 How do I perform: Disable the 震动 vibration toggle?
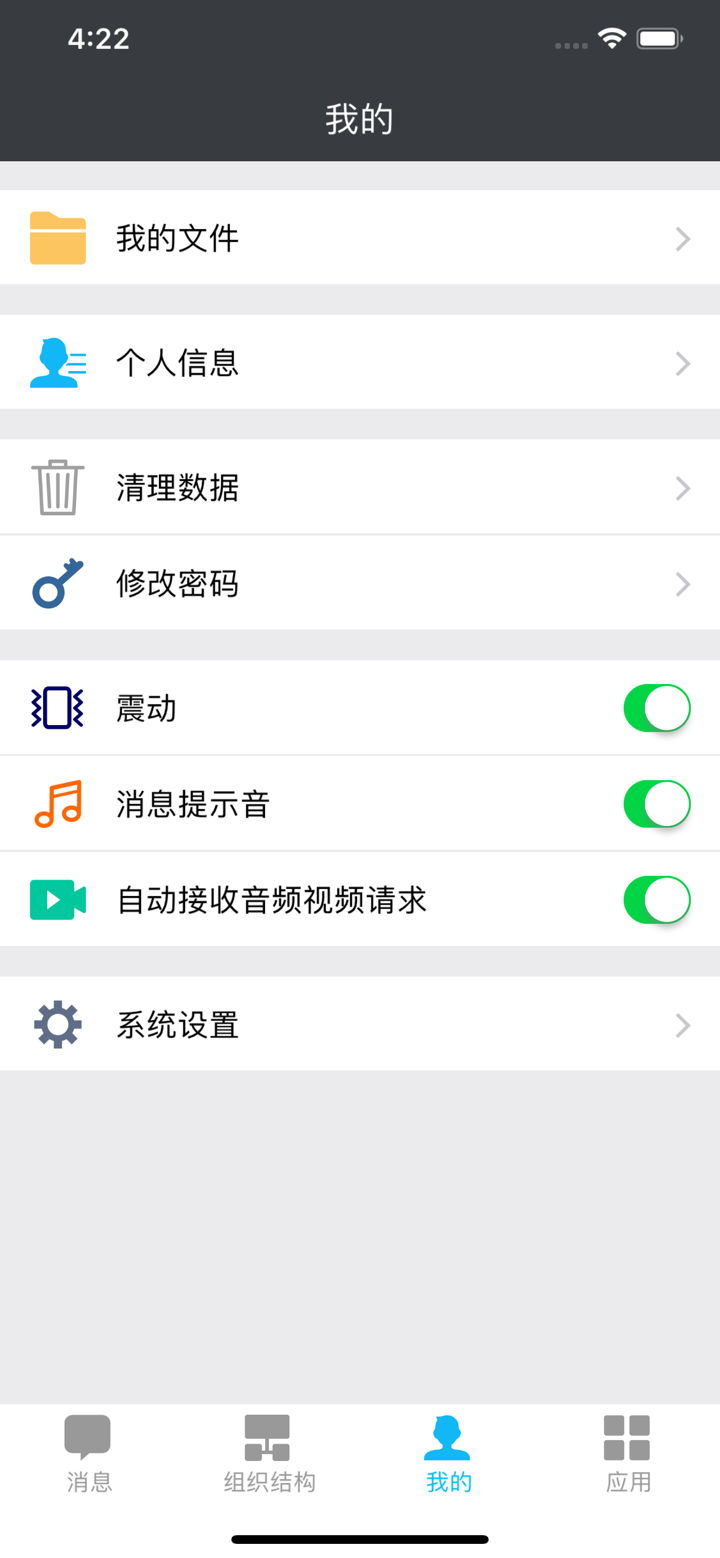[x=657, y=707]
